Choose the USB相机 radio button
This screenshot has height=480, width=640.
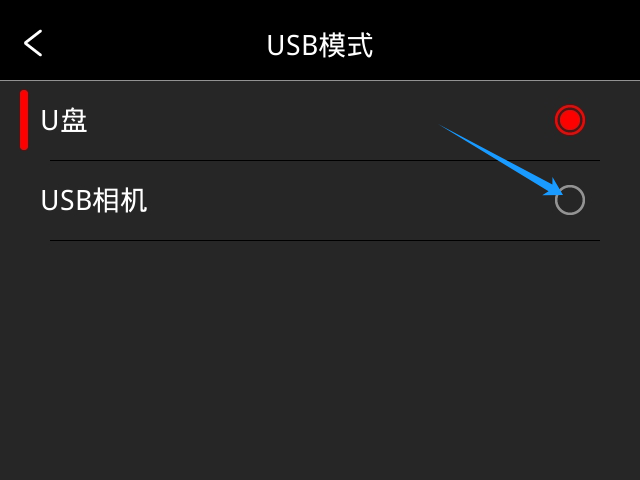pos(570,200)
